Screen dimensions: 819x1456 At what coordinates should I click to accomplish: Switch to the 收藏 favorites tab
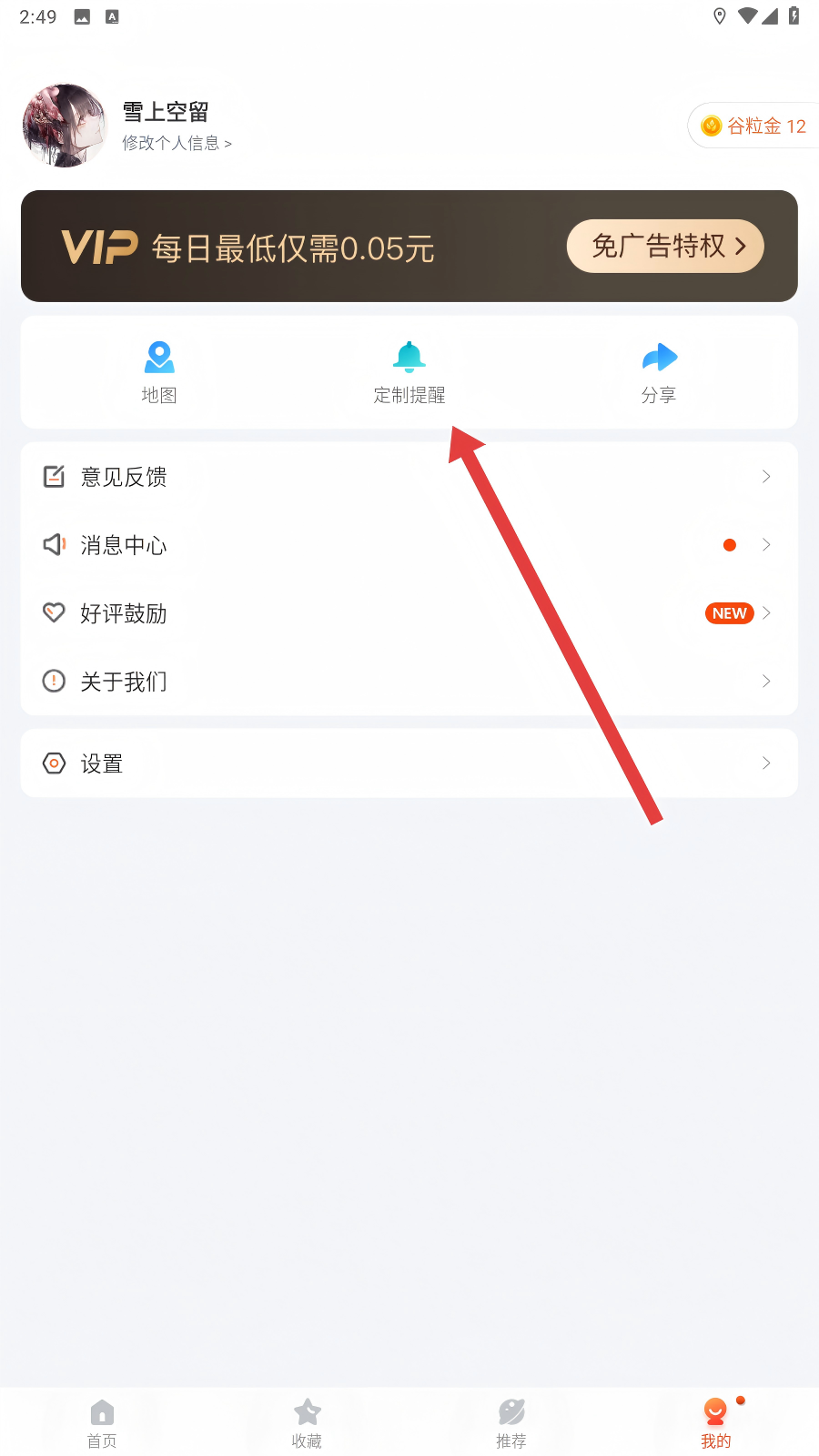pos(307,1423)
